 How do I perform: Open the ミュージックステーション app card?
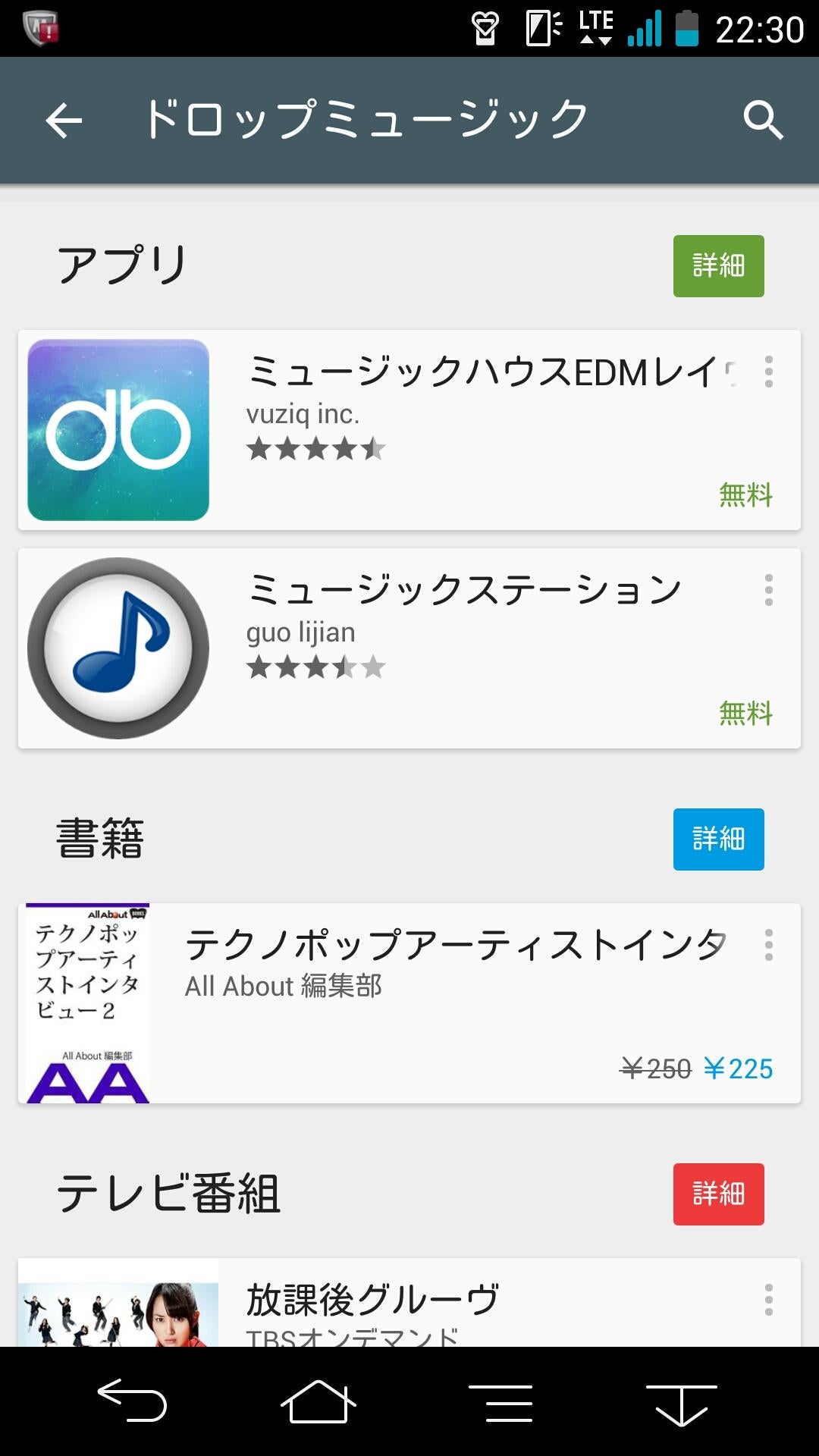pyautogui.click(x=409, y=648)
